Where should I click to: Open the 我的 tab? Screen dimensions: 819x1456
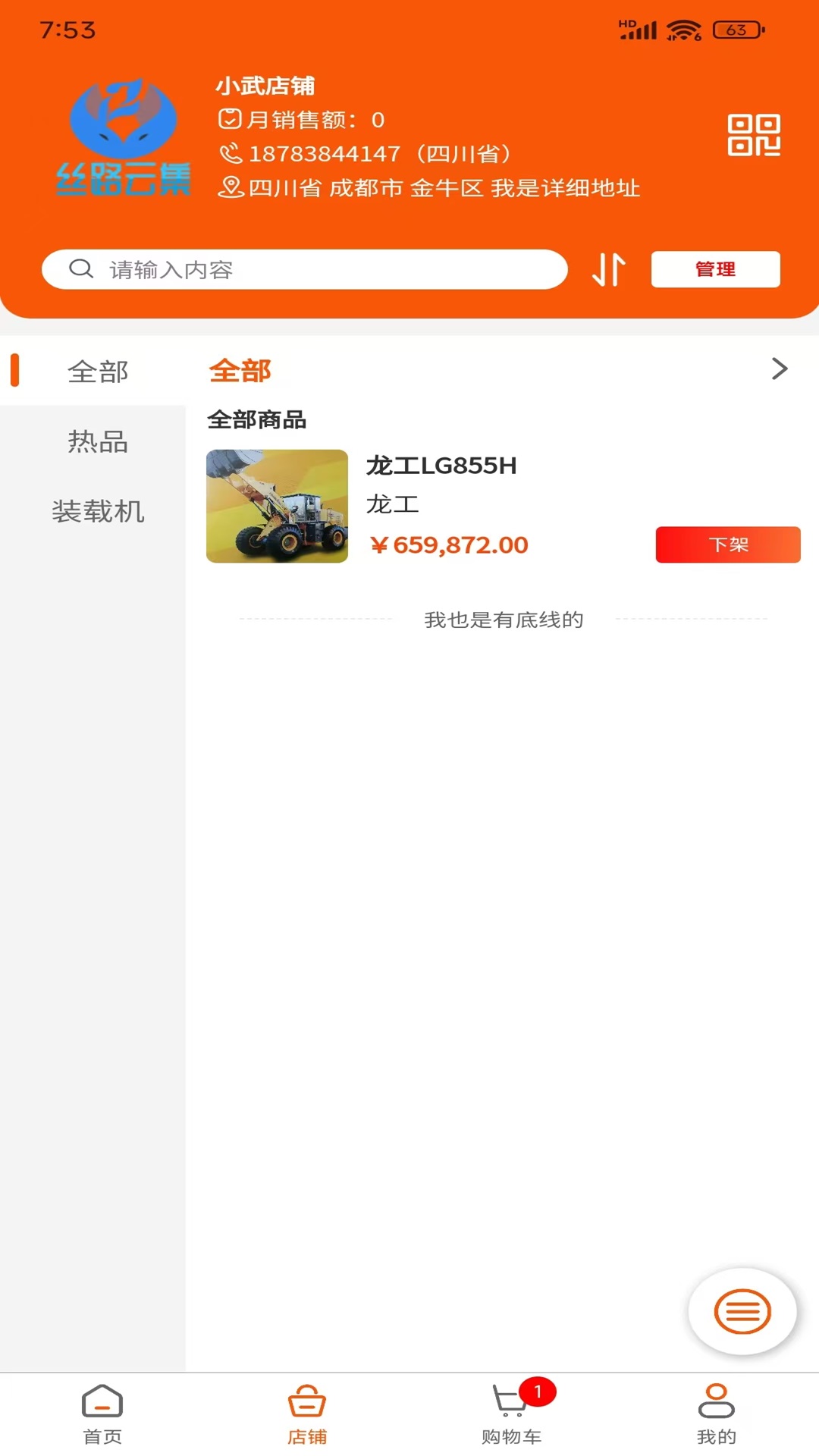pyautogui.click(x=716, y=1414)
